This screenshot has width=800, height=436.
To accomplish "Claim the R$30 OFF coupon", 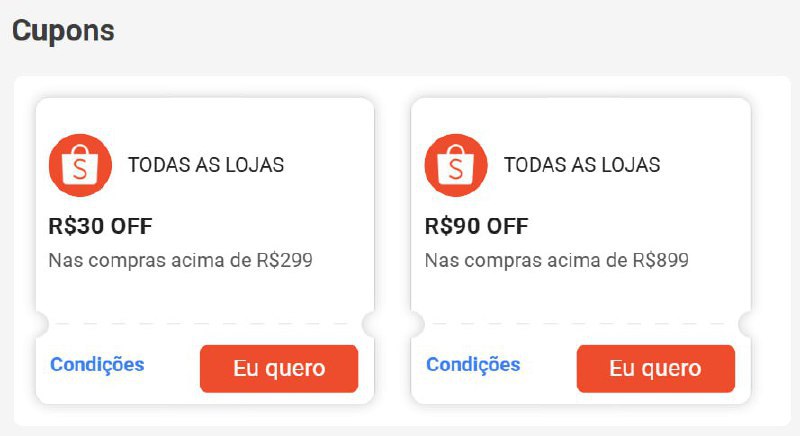I will pyautogui.click(x=279, y=368).
